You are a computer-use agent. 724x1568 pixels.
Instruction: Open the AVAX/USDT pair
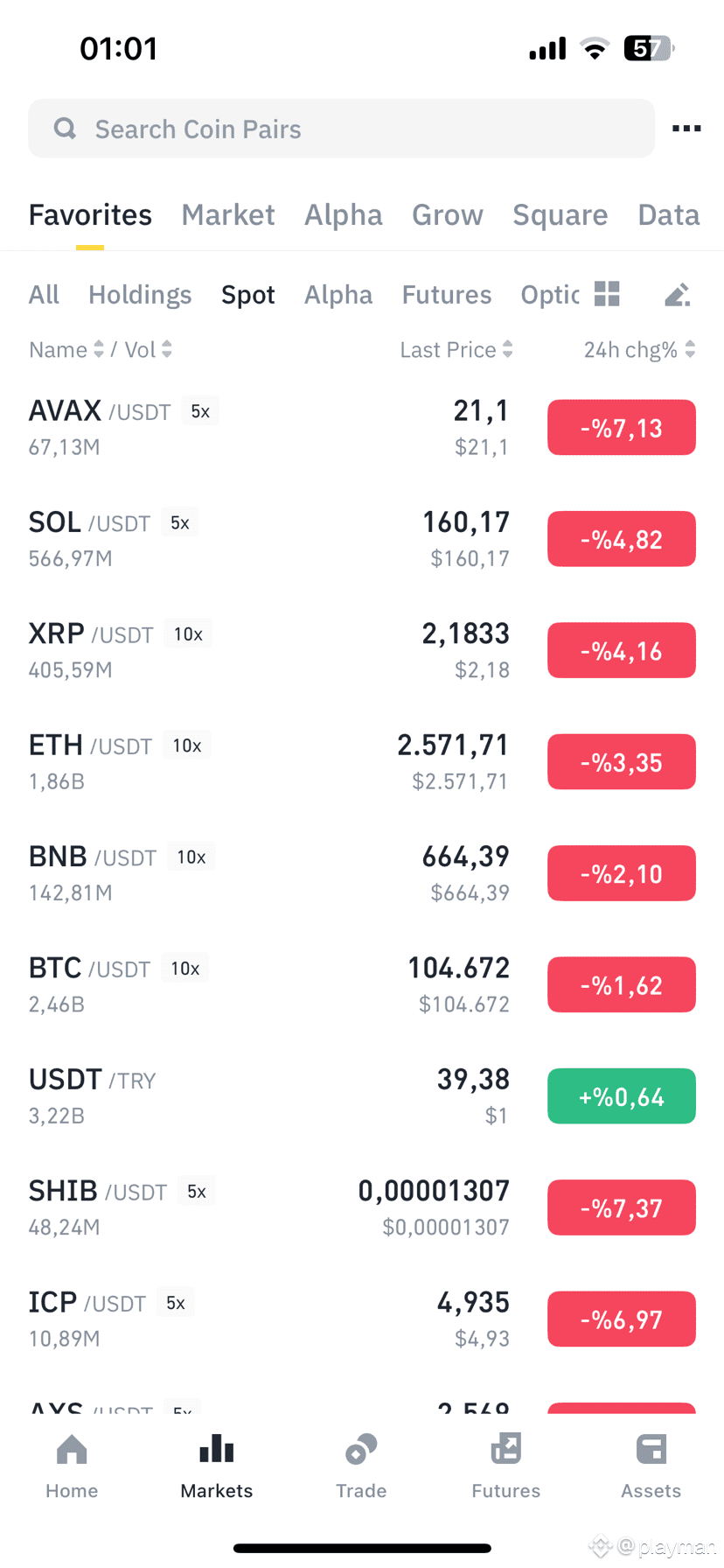point(362,428)
